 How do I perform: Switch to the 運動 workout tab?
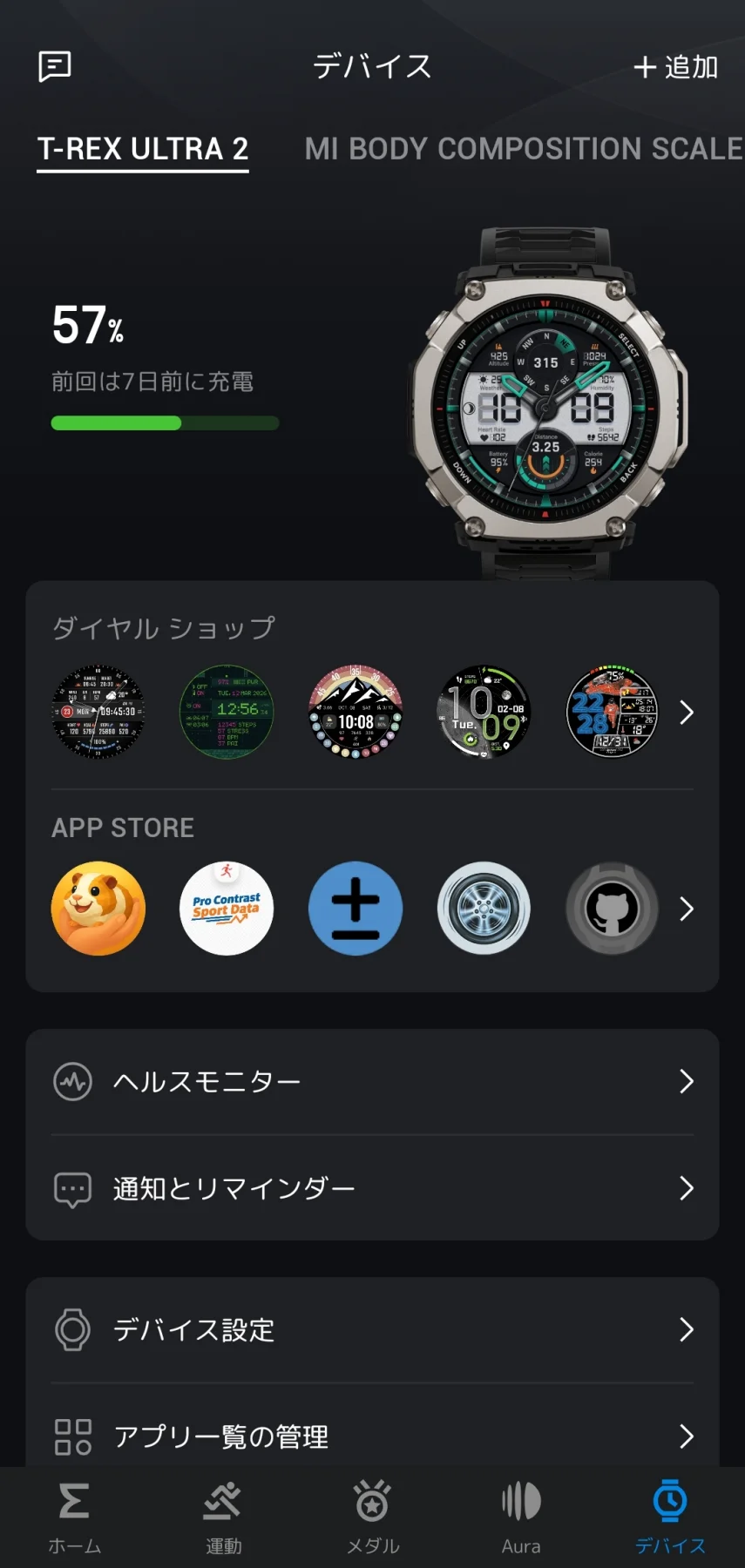[x=223, y=1517]
